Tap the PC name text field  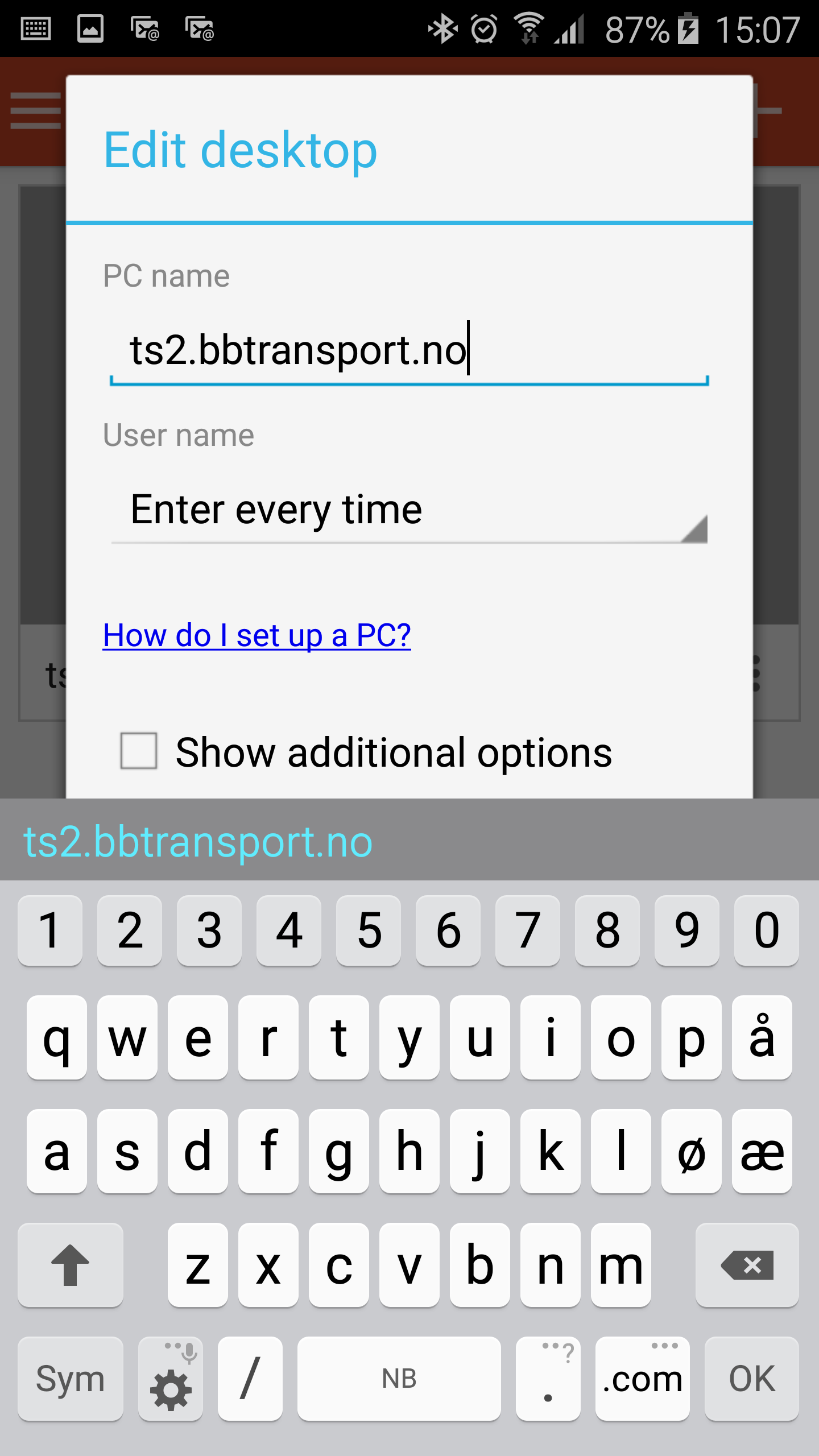409,350
